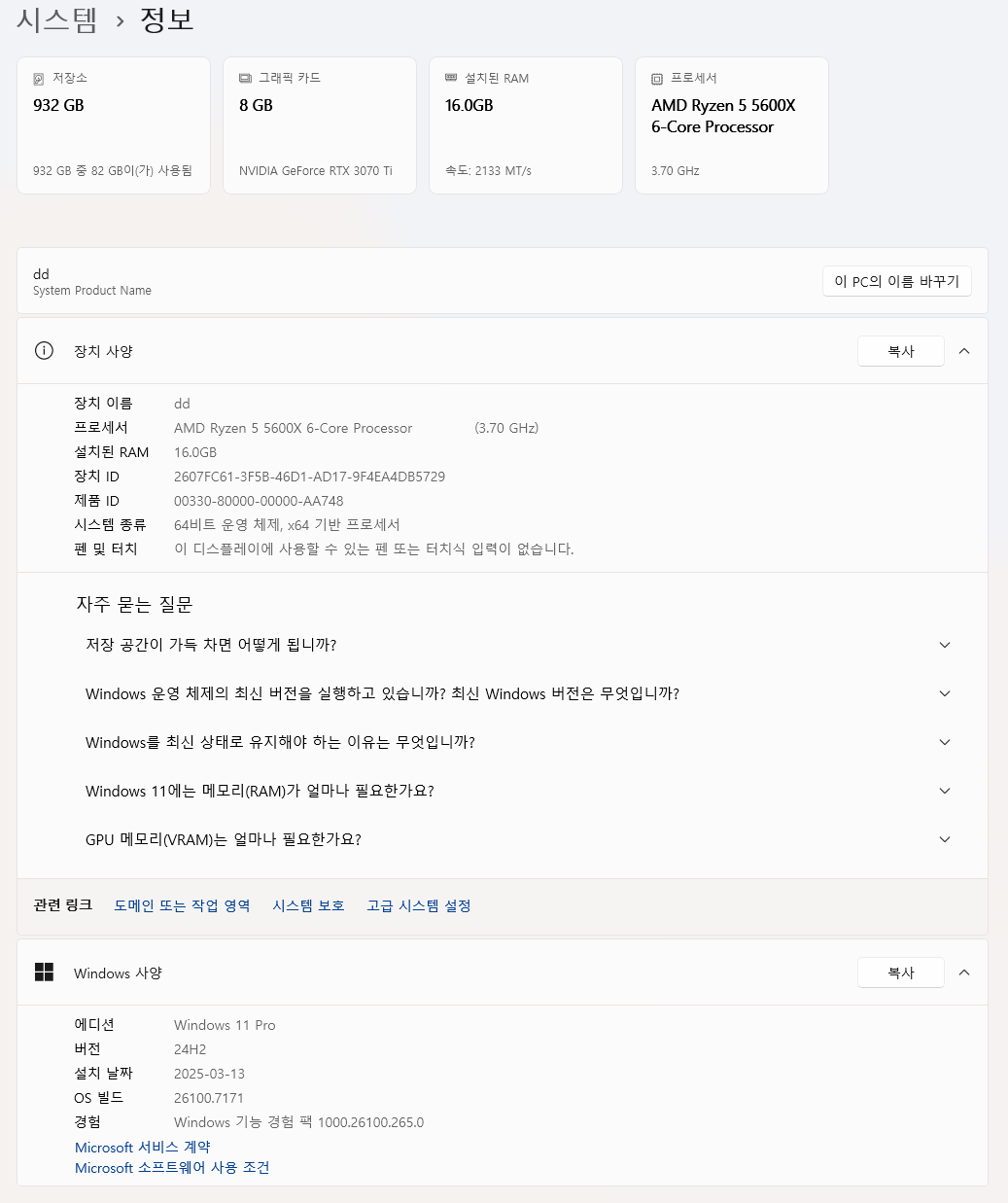The width and height of the screenshot is (1008, 1203).
Task: Collapse the Windows 사양 section
Action: 964,973
